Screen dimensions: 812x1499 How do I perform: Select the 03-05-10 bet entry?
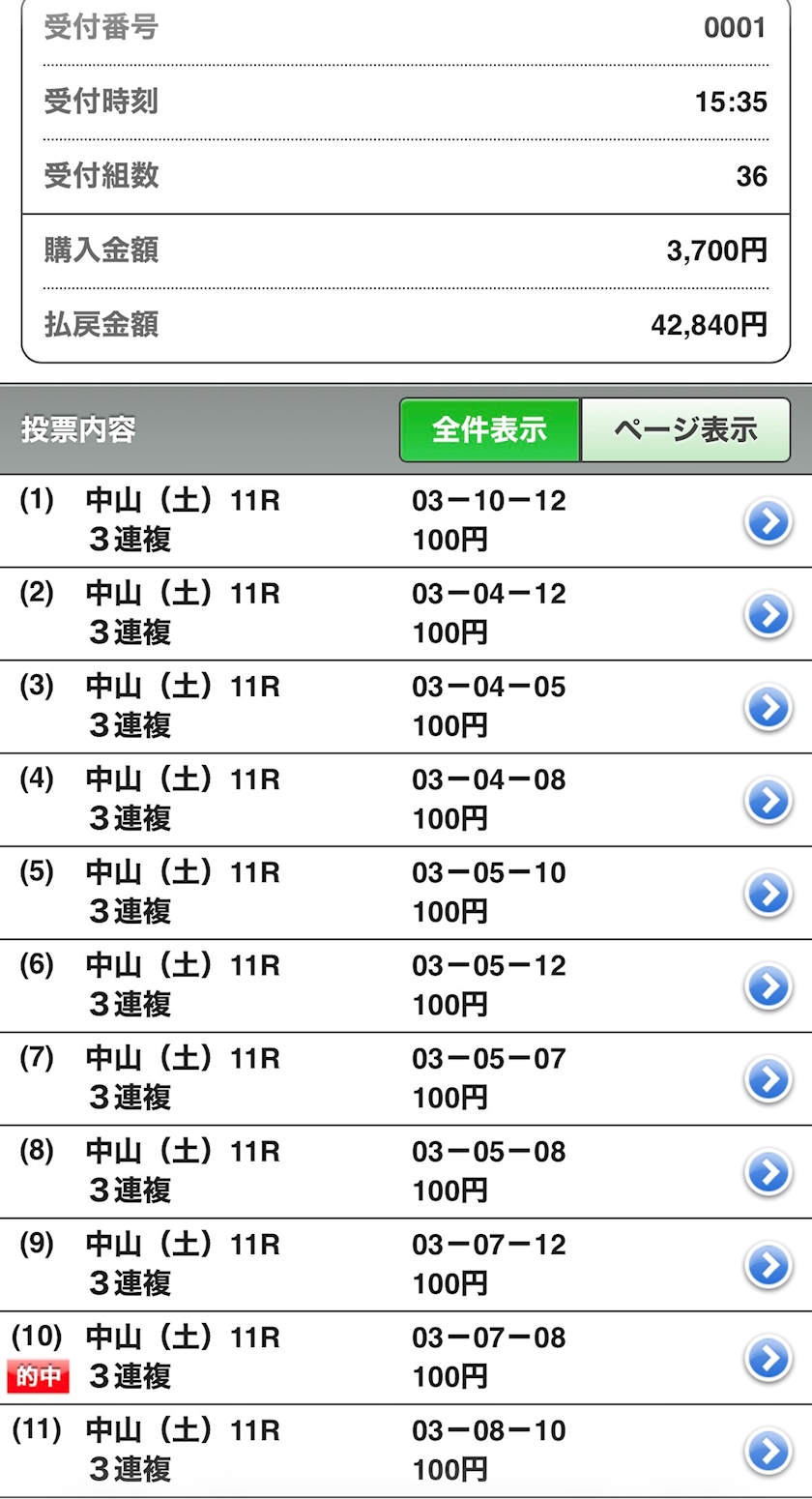[x=406, y=893]
